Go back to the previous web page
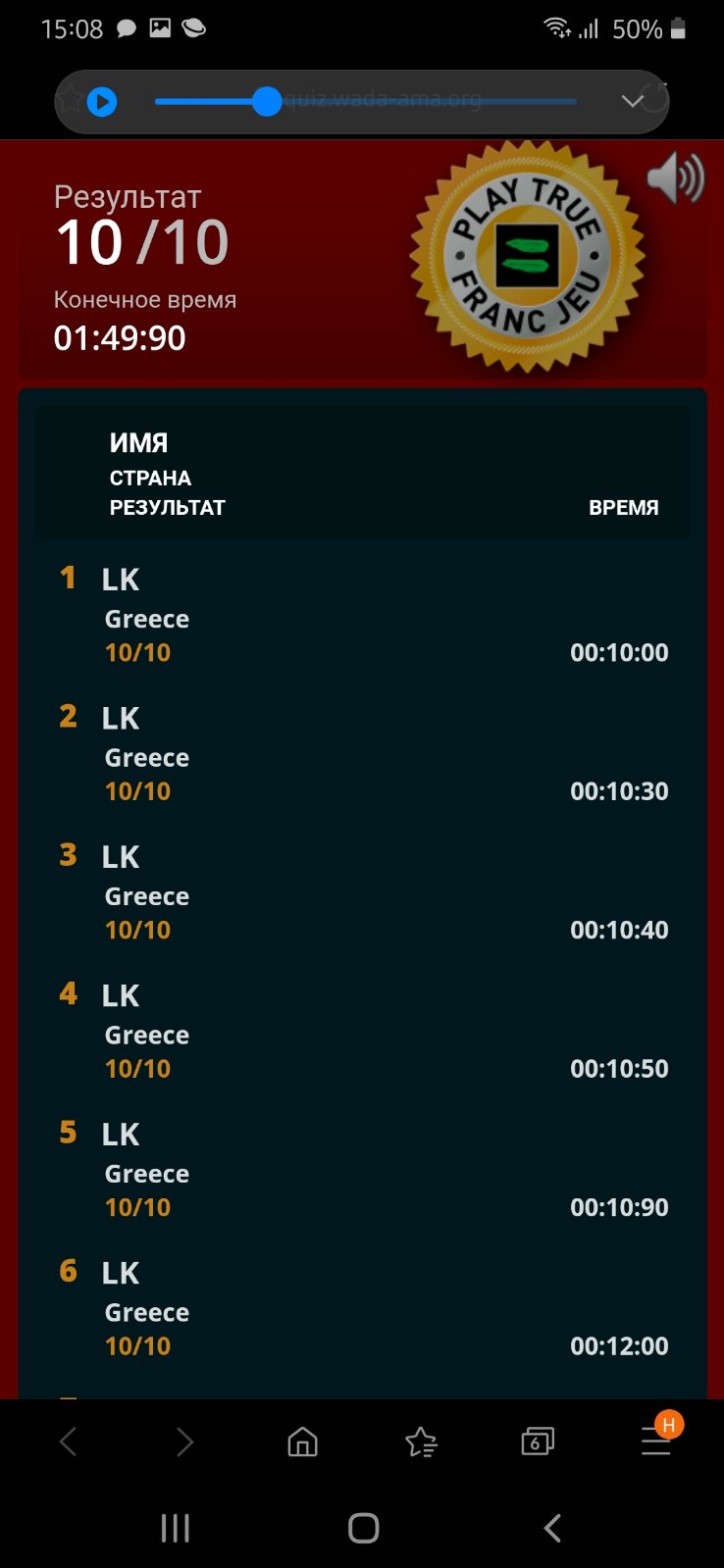This screenshot has width=724, height=1568. [68, 1442]
